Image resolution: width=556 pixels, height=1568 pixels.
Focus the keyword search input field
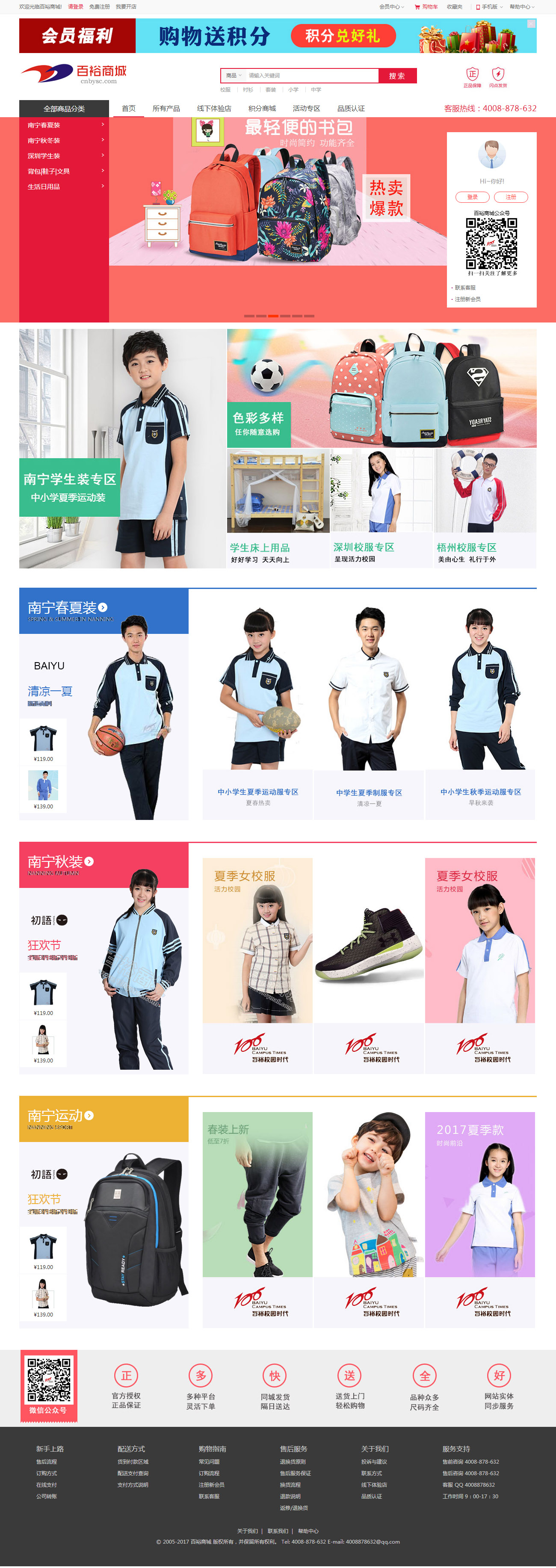point(311,75)
